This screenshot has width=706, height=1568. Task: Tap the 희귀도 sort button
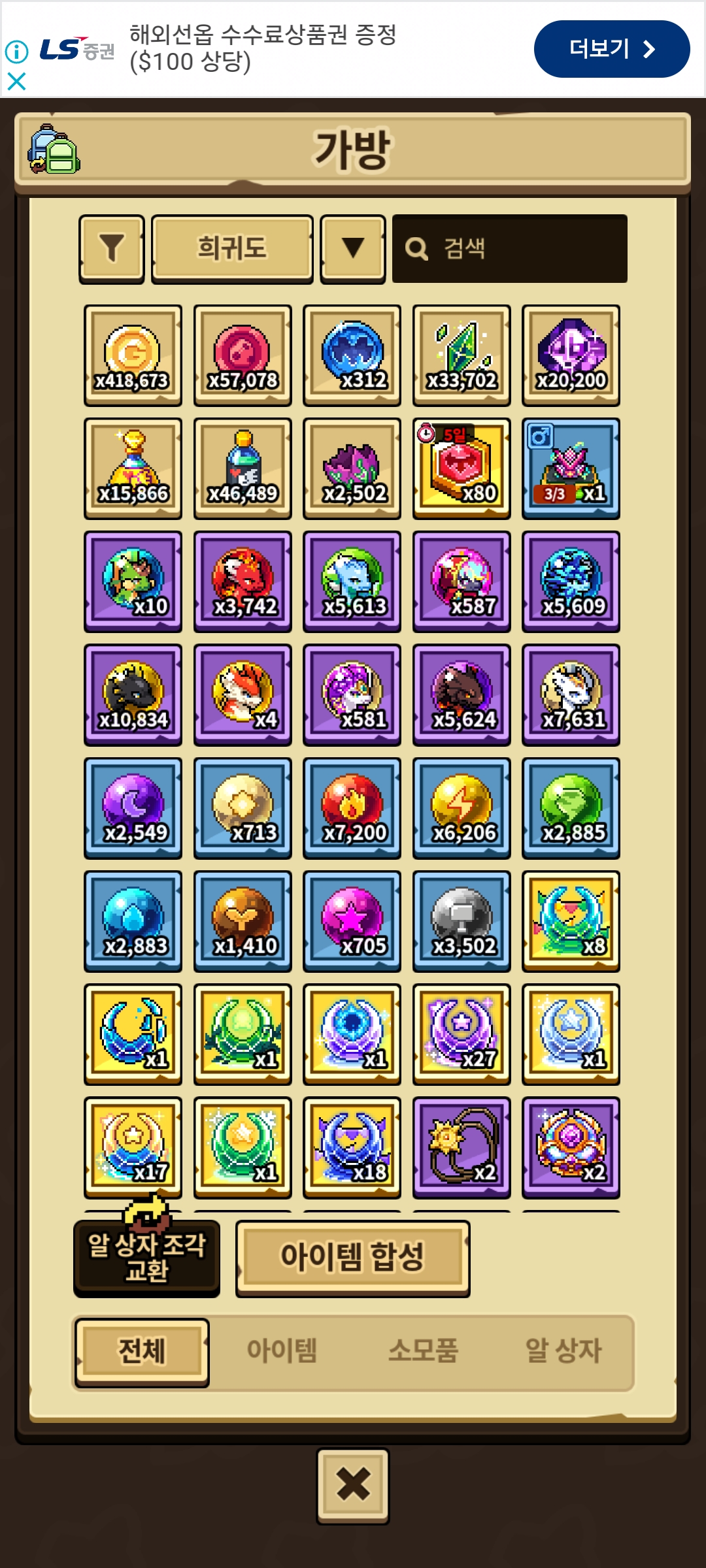232,248
